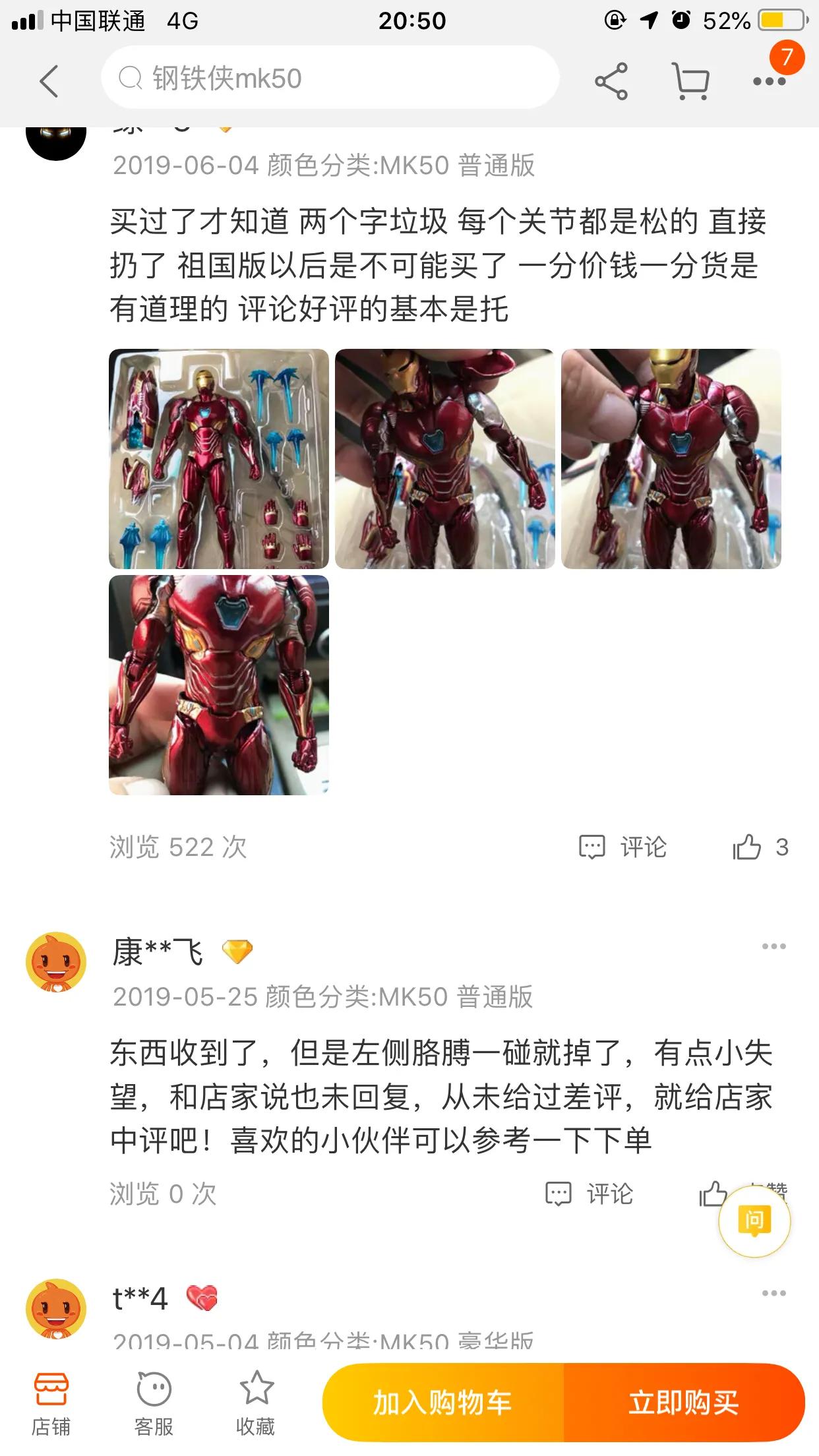Go back with the top-left arrow
Image resolution: width=819 pixels, height=1456 pixels.
pos(49,80)
